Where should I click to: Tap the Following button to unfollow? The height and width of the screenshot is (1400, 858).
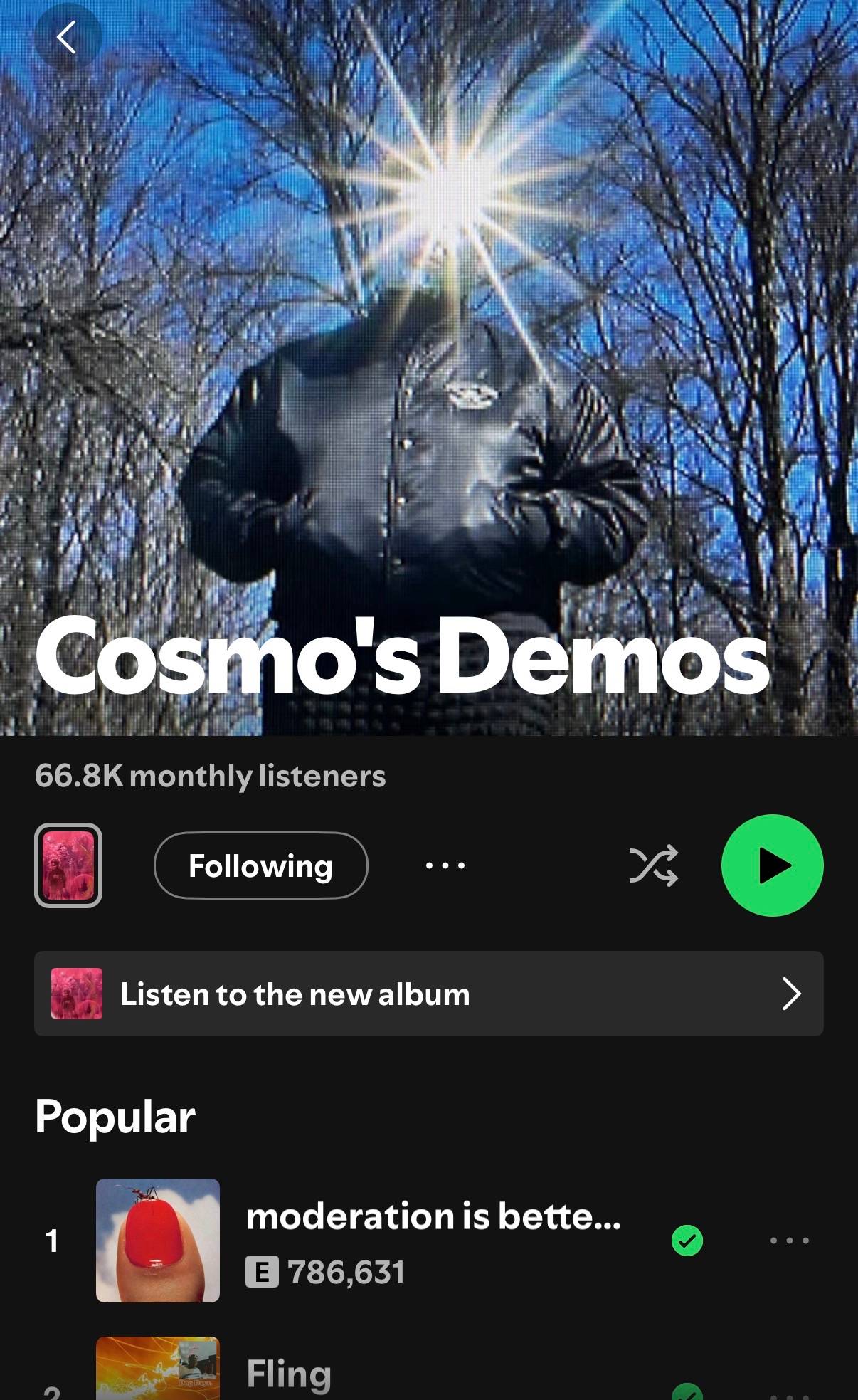(260, 865)
